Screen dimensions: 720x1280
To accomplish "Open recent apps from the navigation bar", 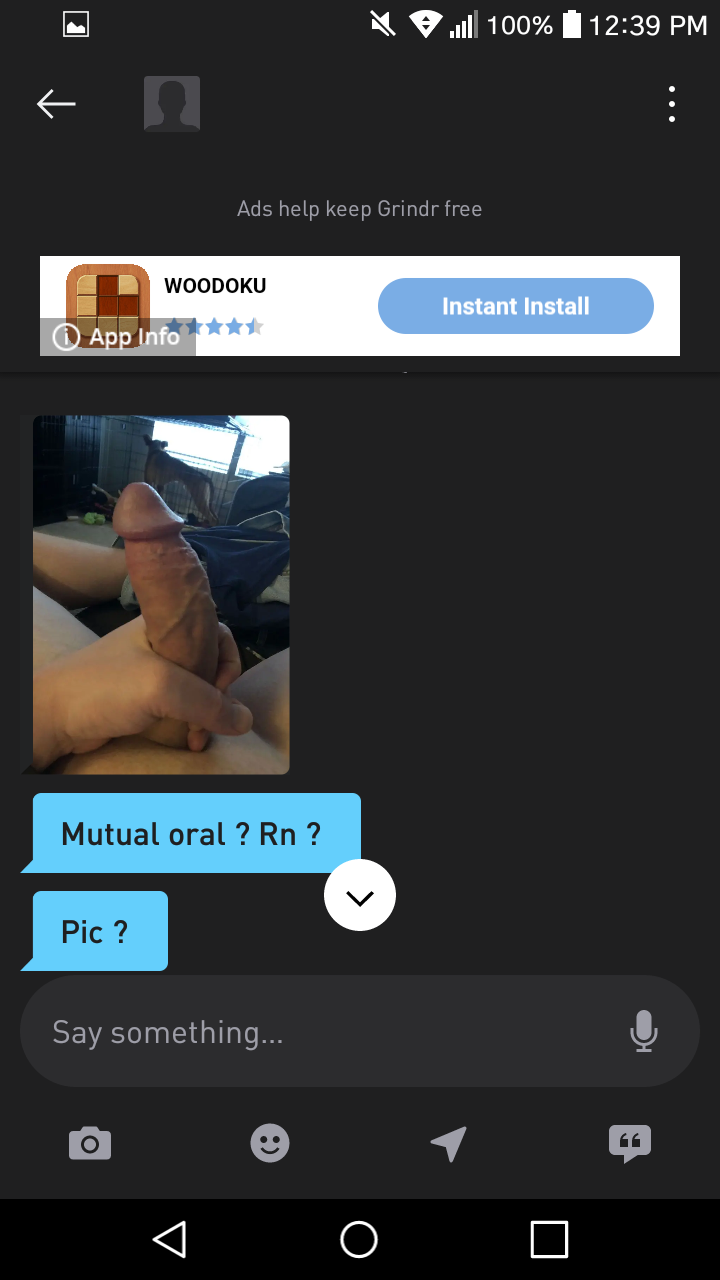I will pos(549,1240).
